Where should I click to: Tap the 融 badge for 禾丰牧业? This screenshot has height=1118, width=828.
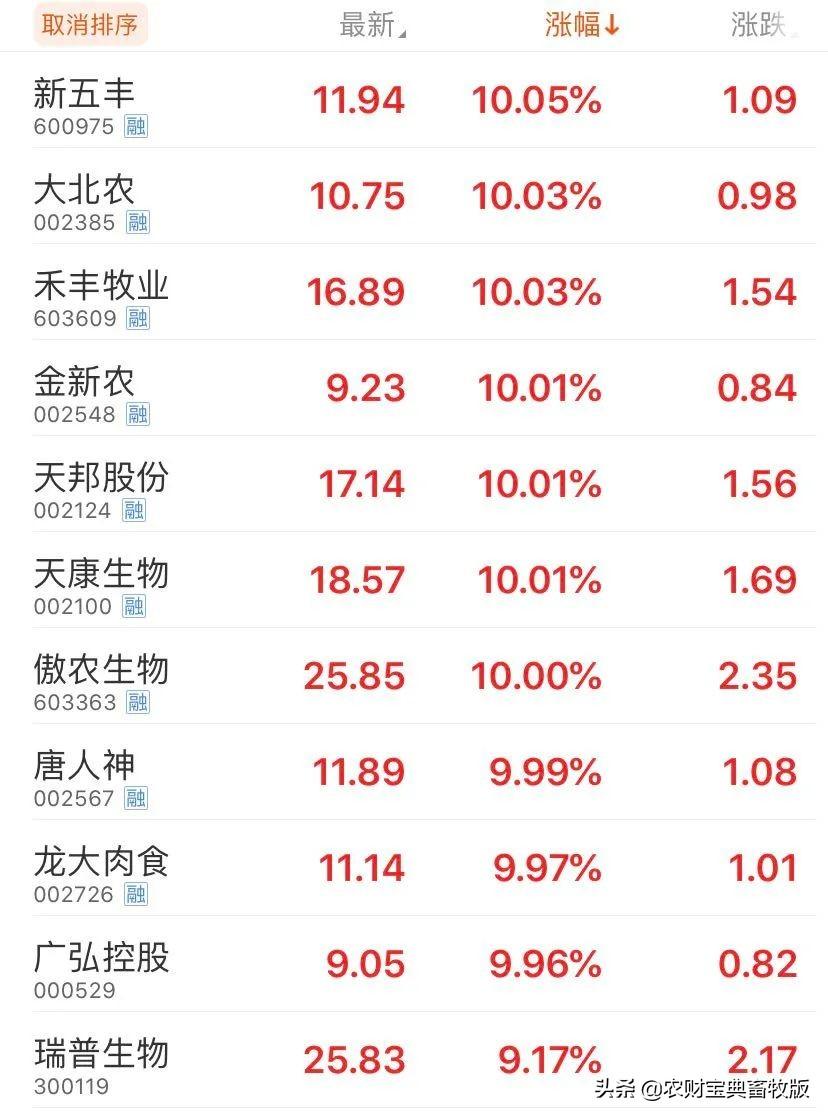(x=139, y=319)
